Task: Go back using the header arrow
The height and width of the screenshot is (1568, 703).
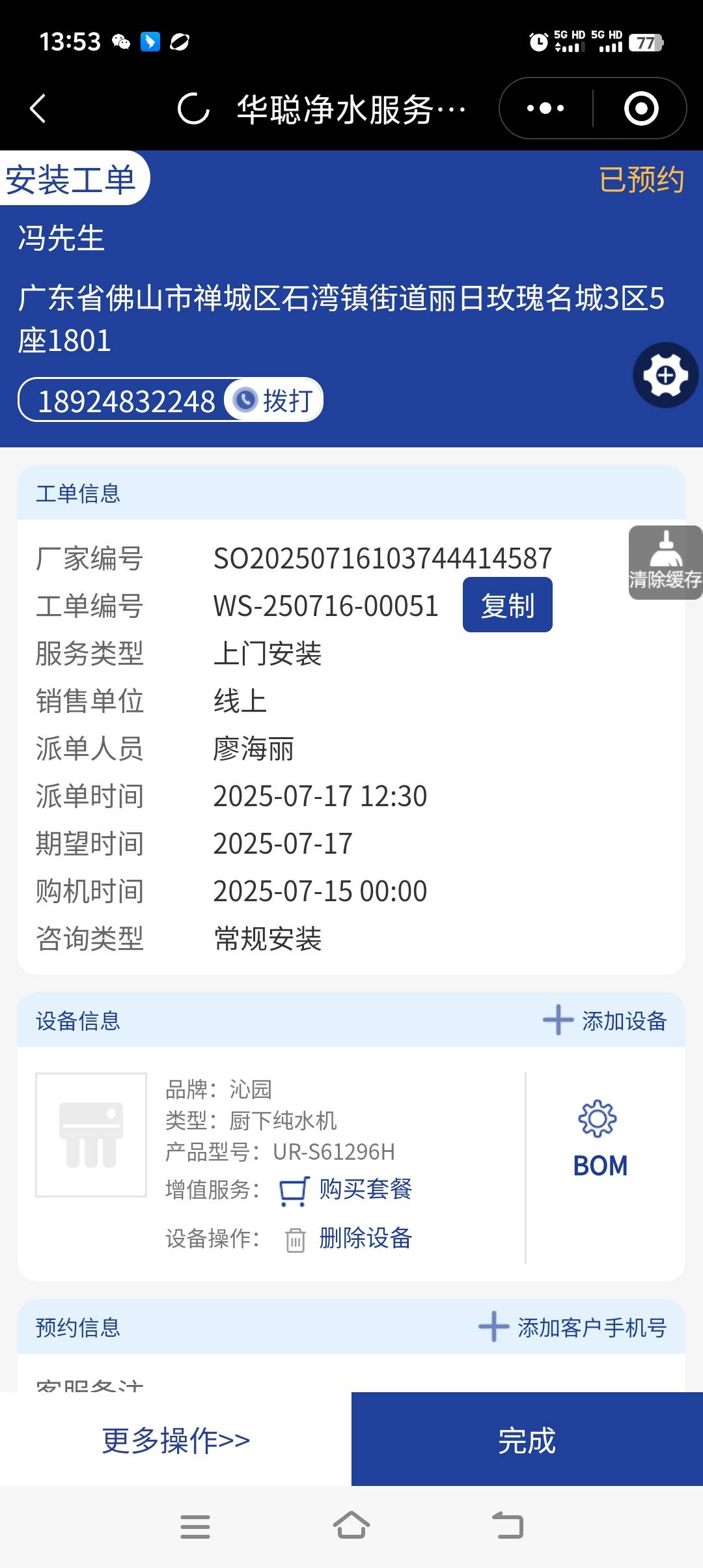Action: click(38, 108)
